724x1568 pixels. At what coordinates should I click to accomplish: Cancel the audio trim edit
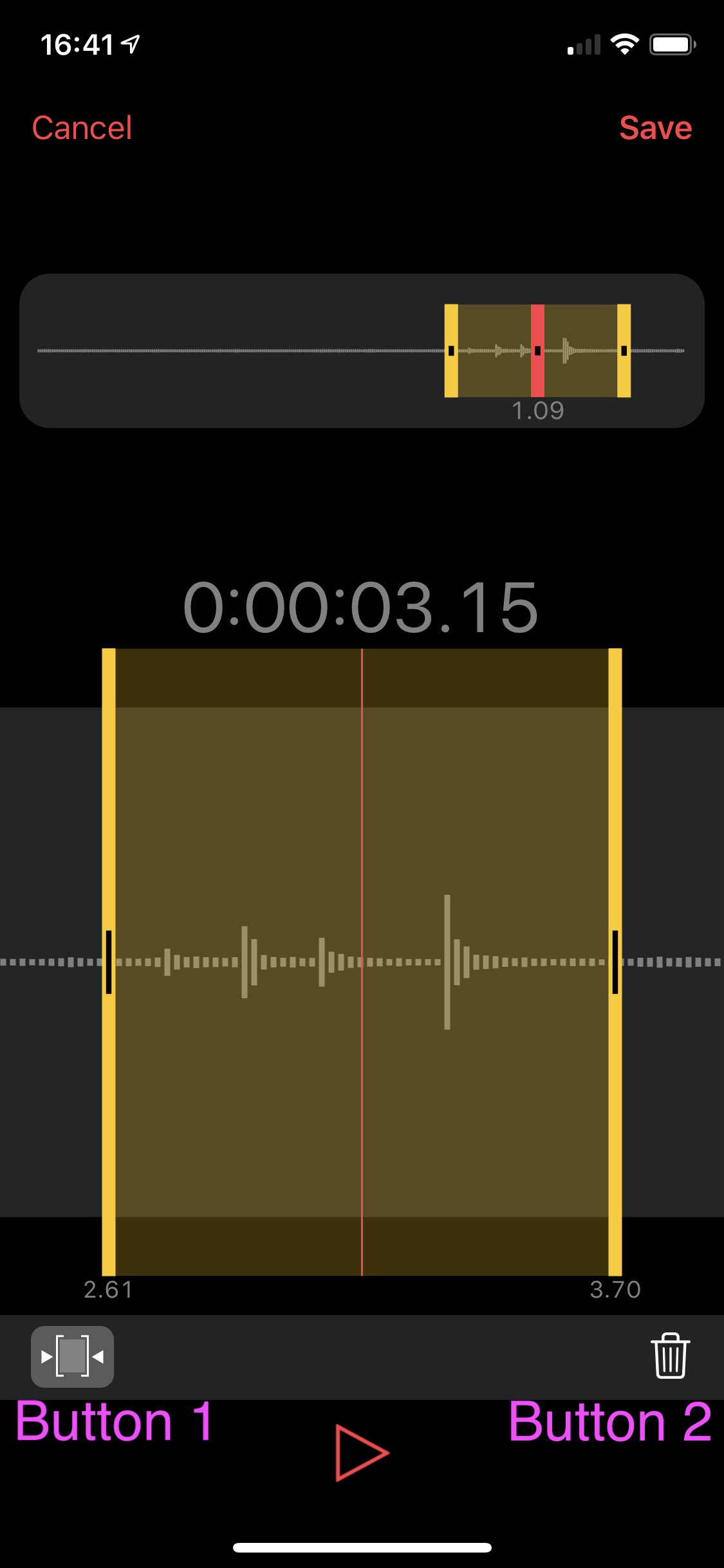82,127
